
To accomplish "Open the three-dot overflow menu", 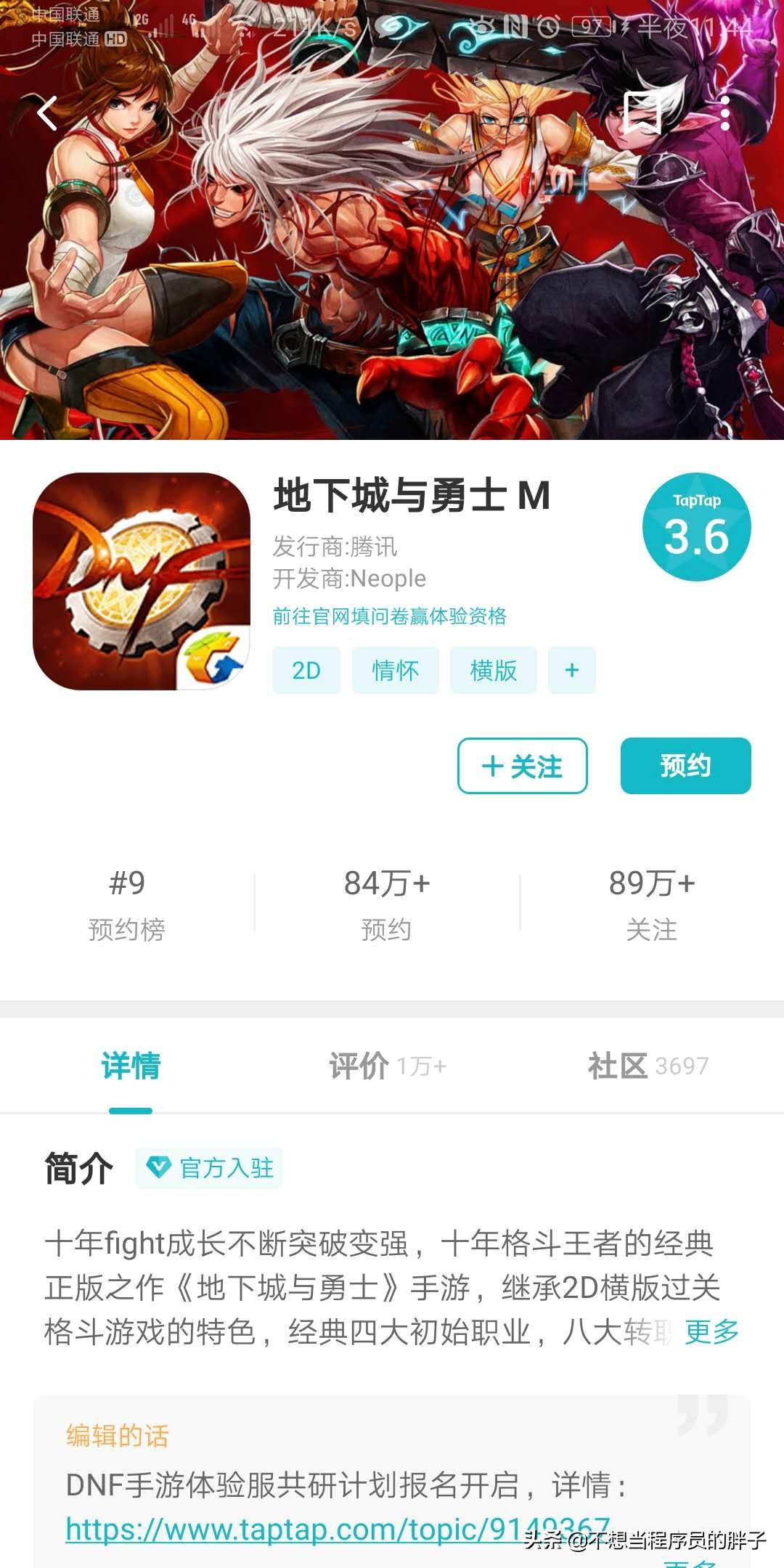I will coord(724,113).
